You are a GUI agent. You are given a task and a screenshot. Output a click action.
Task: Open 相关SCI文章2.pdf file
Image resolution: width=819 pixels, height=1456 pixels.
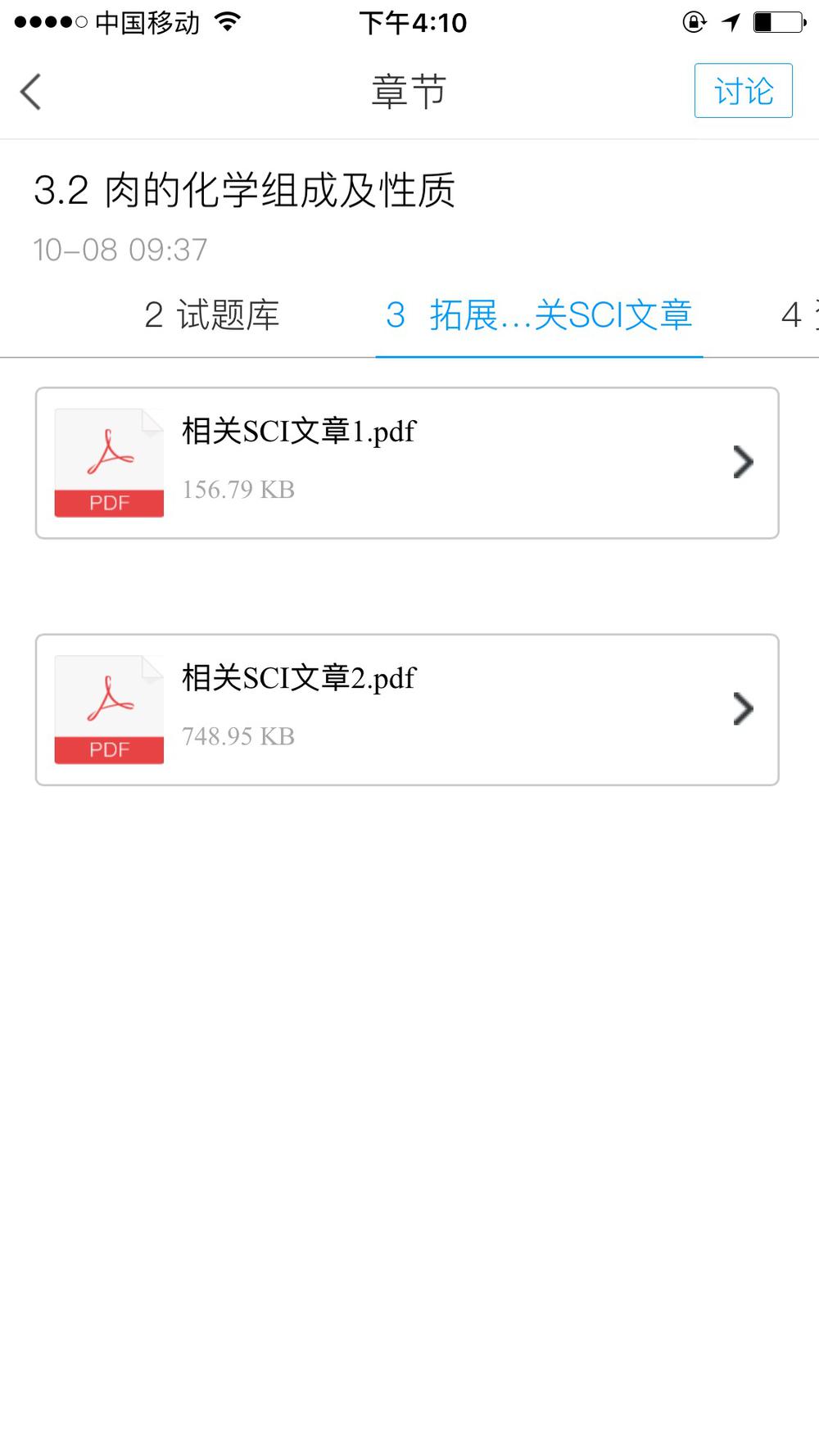406,709
